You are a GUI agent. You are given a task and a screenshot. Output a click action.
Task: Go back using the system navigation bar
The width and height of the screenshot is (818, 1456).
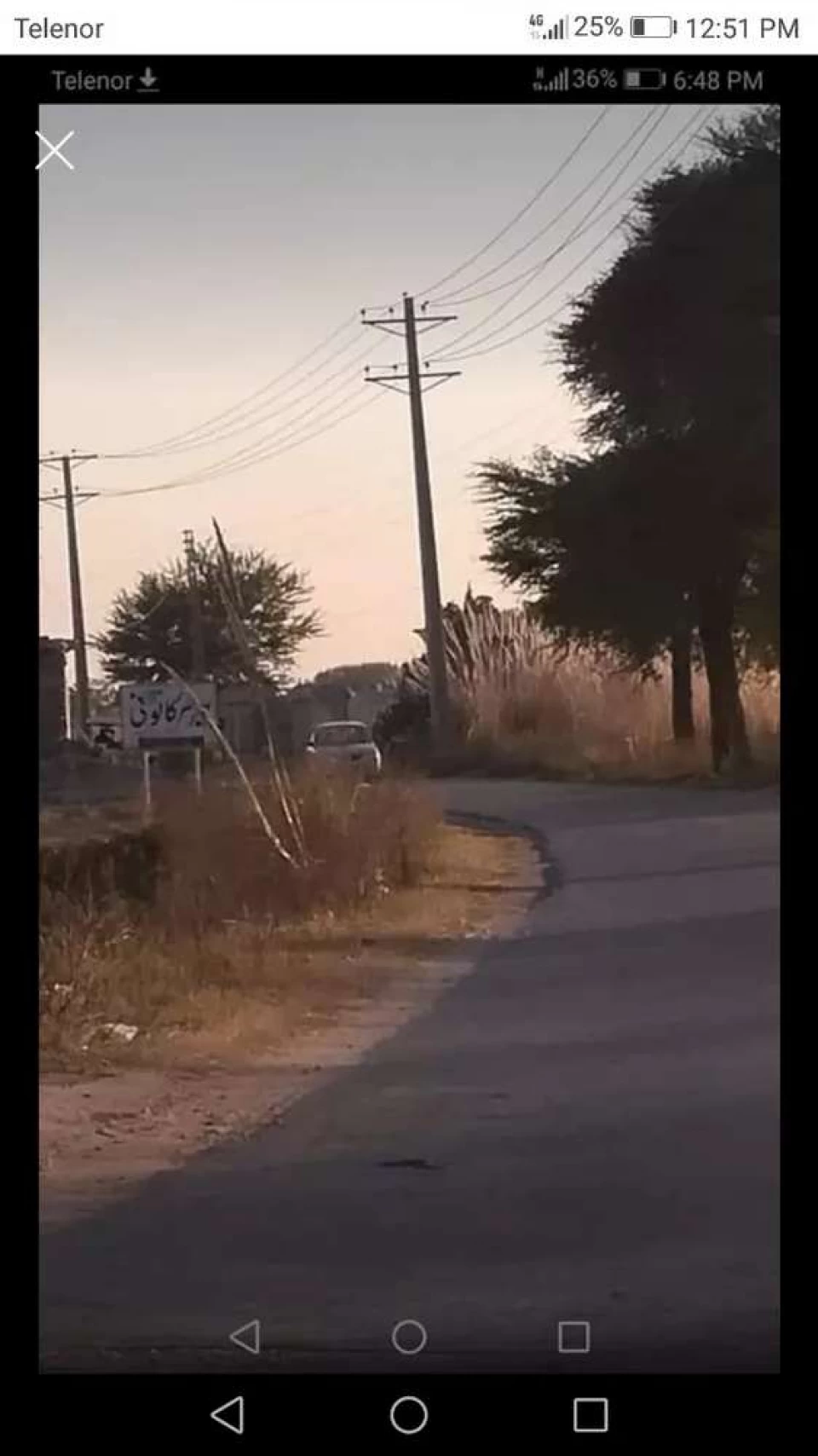228,1415
